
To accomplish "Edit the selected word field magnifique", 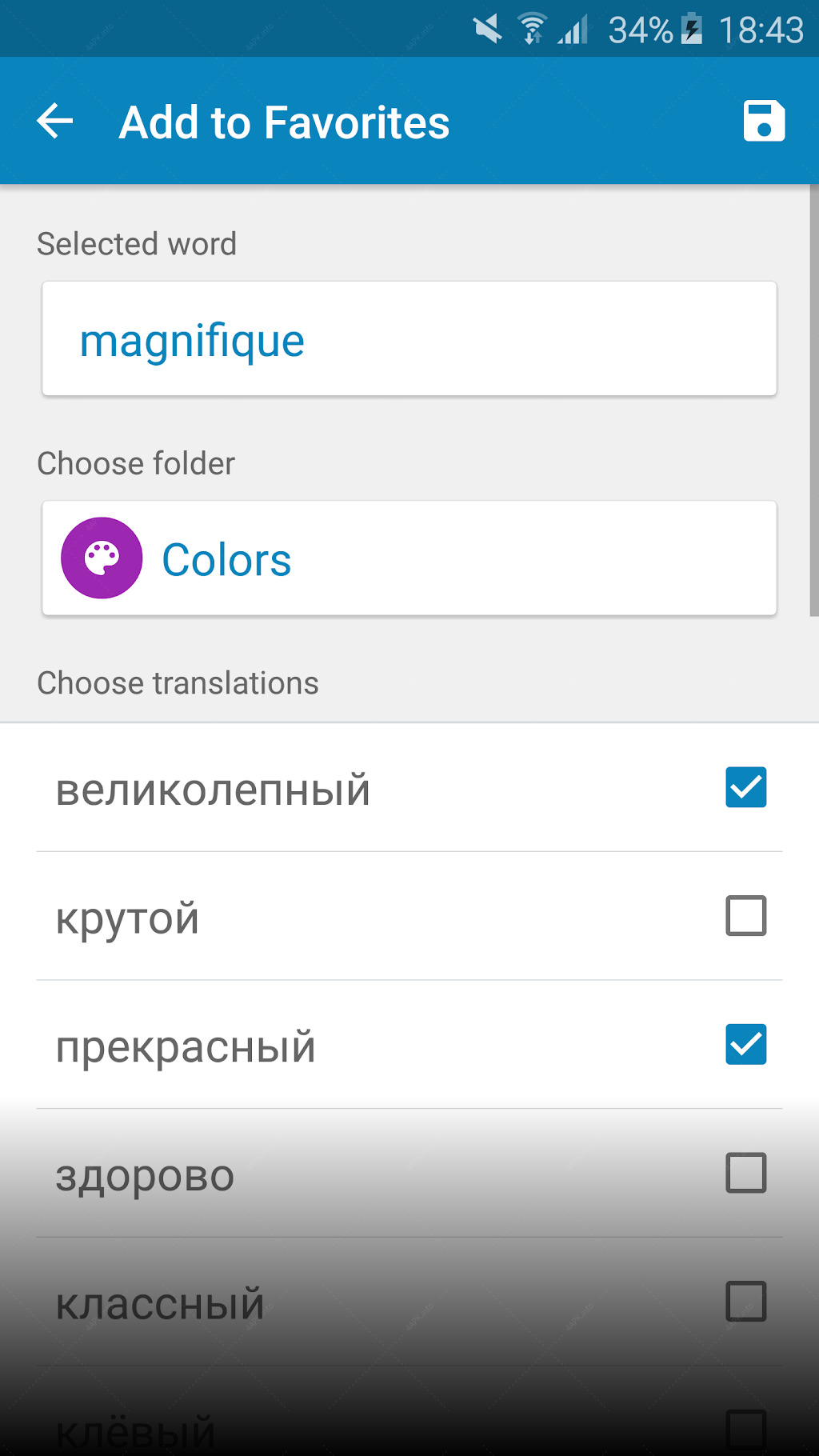I will click(x=409, y=338).
